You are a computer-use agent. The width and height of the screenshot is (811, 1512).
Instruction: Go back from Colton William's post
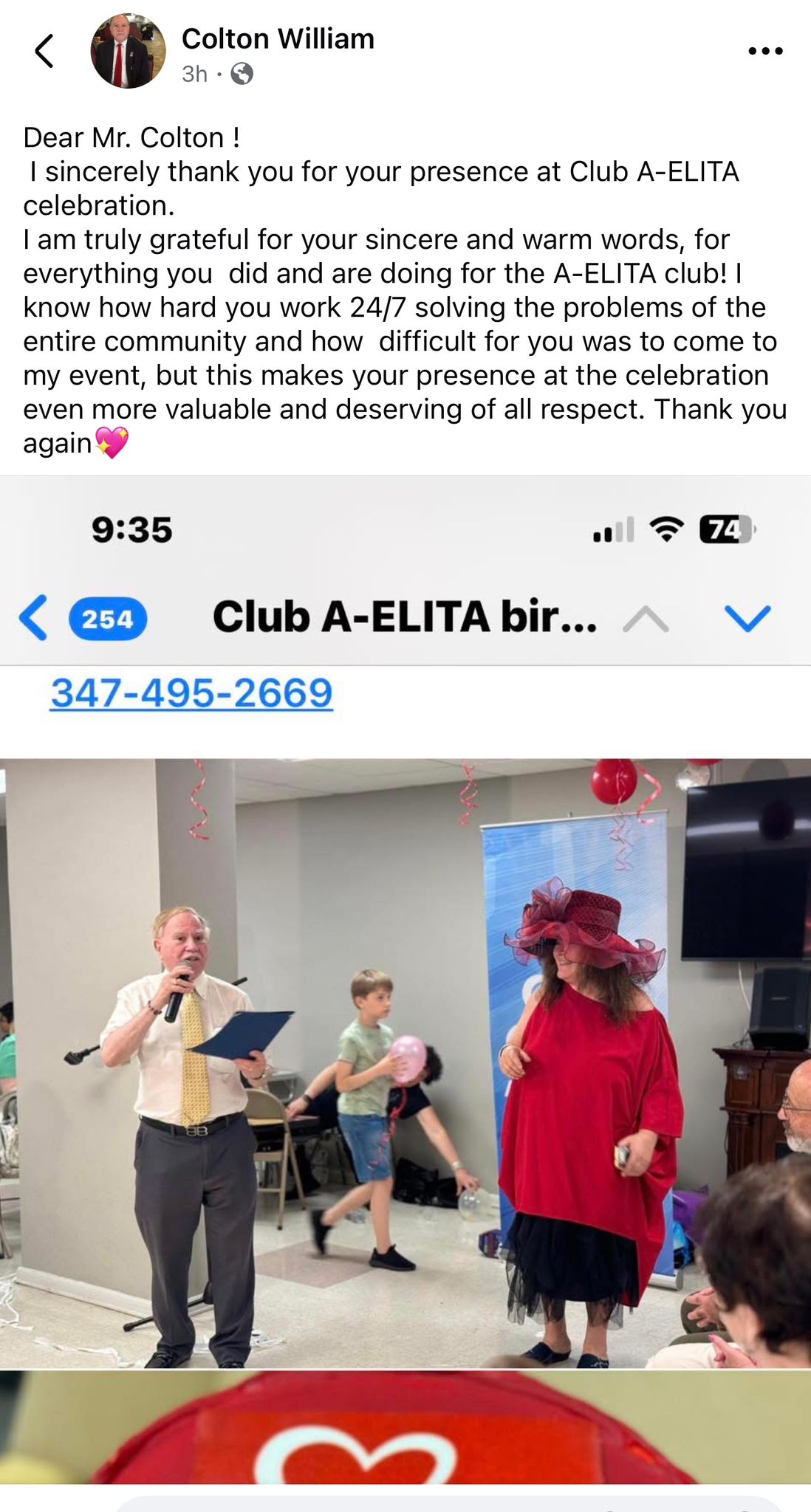44,51
